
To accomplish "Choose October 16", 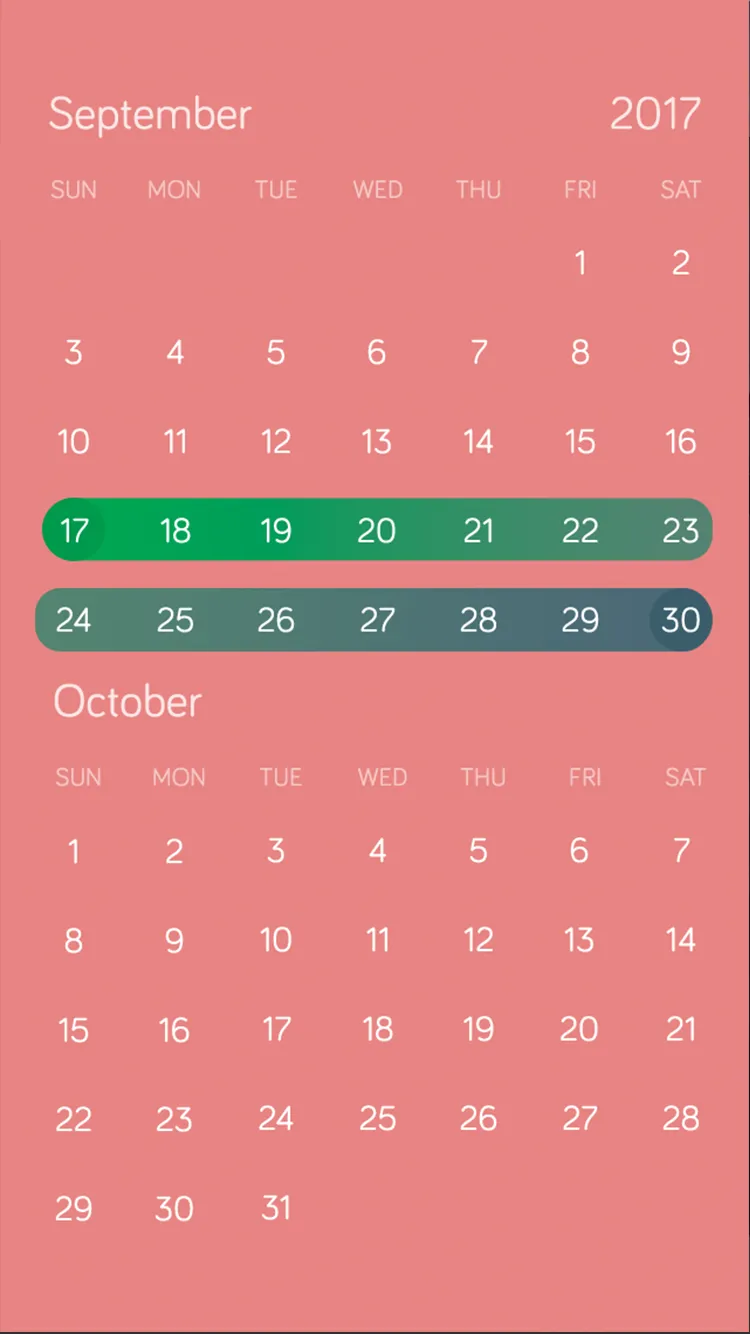I will pyautogui.click(x=174, y=1030).
